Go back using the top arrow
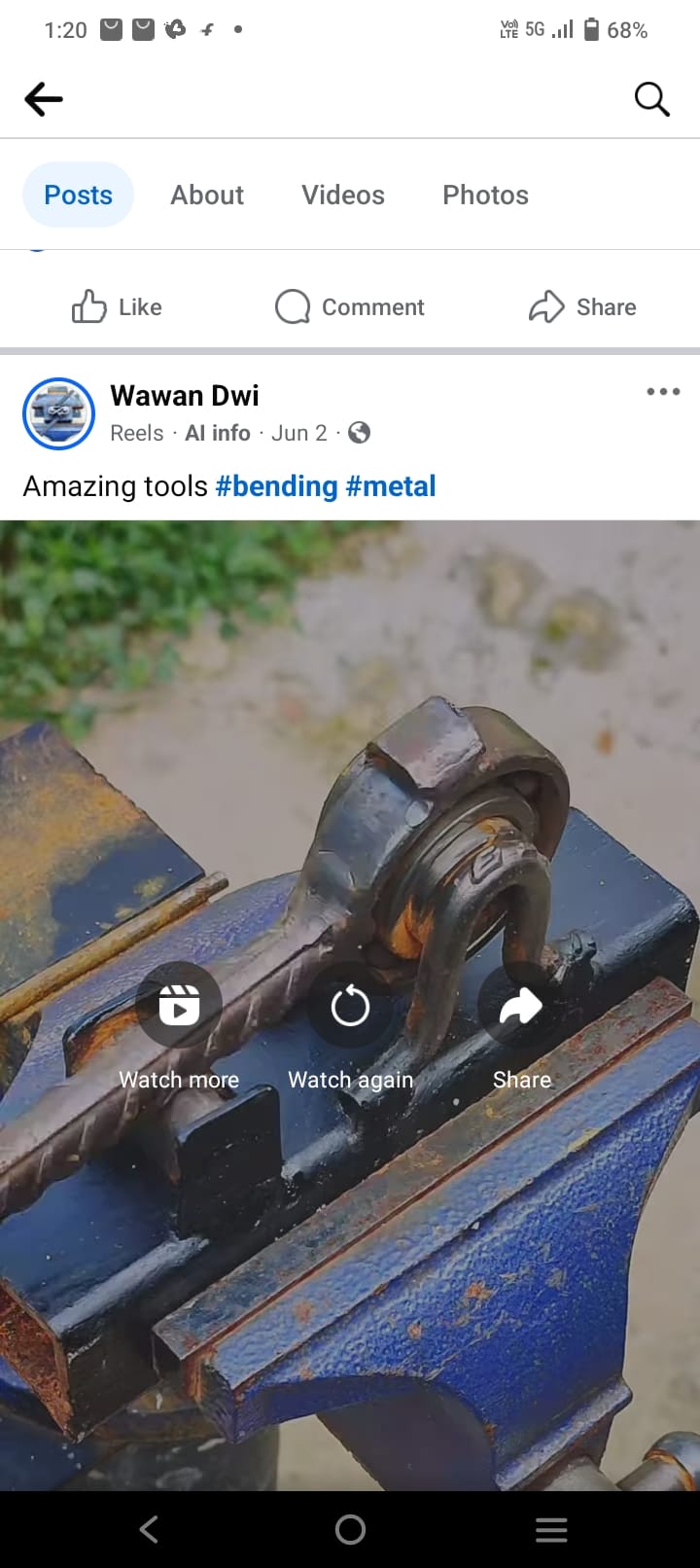700x1568 pixels. tap(44, 98)
